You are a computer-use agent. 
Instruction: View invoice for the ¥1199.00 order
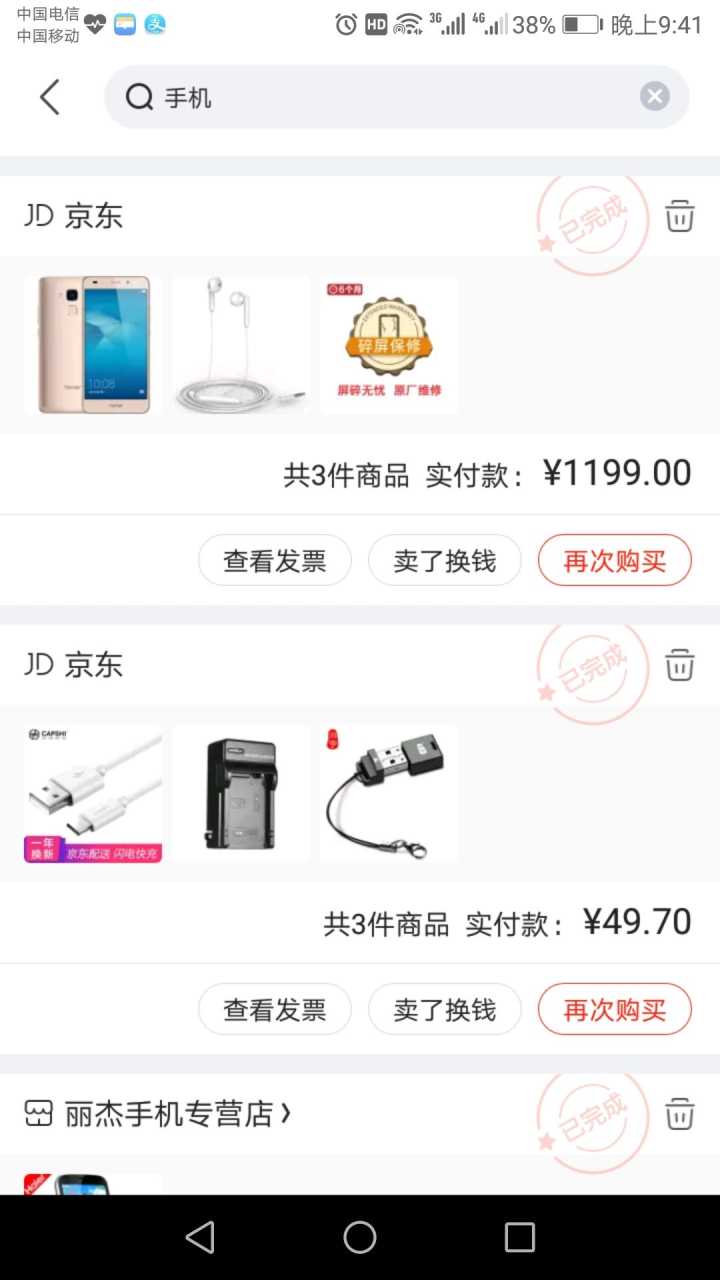coord(275,560)
